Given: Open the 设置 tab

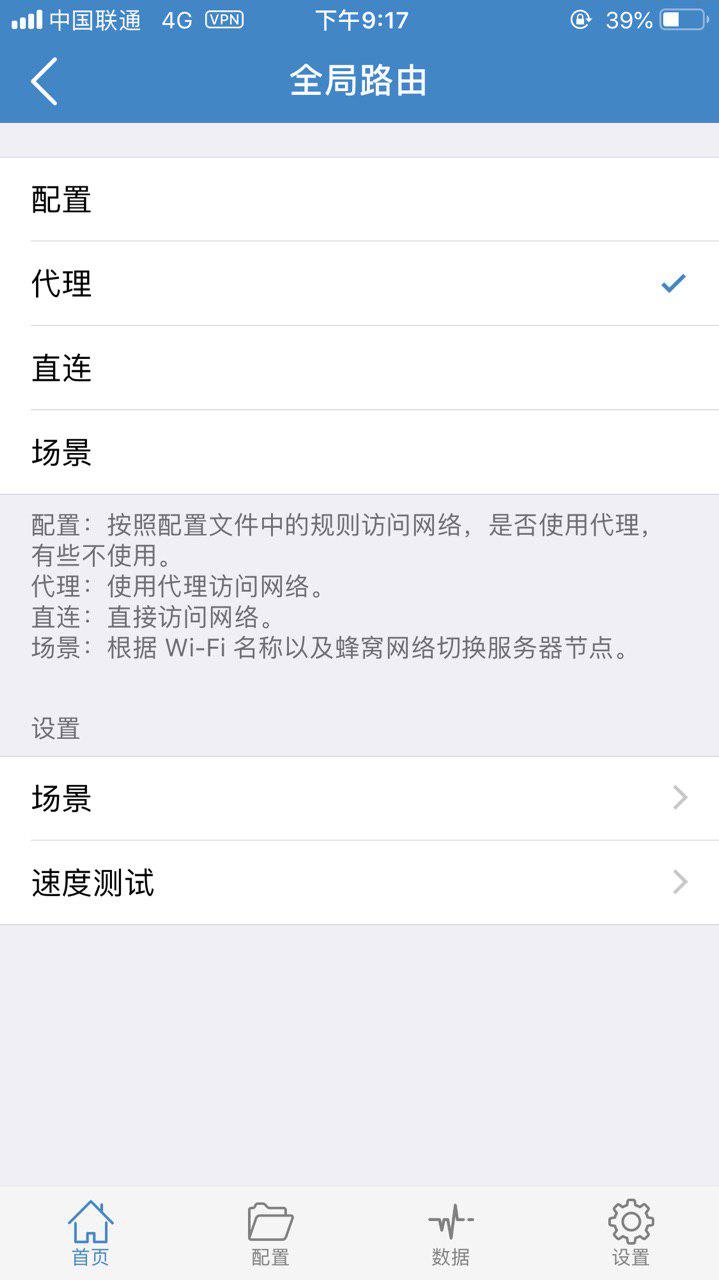Looking at the screenshot, I should 630,1233.
